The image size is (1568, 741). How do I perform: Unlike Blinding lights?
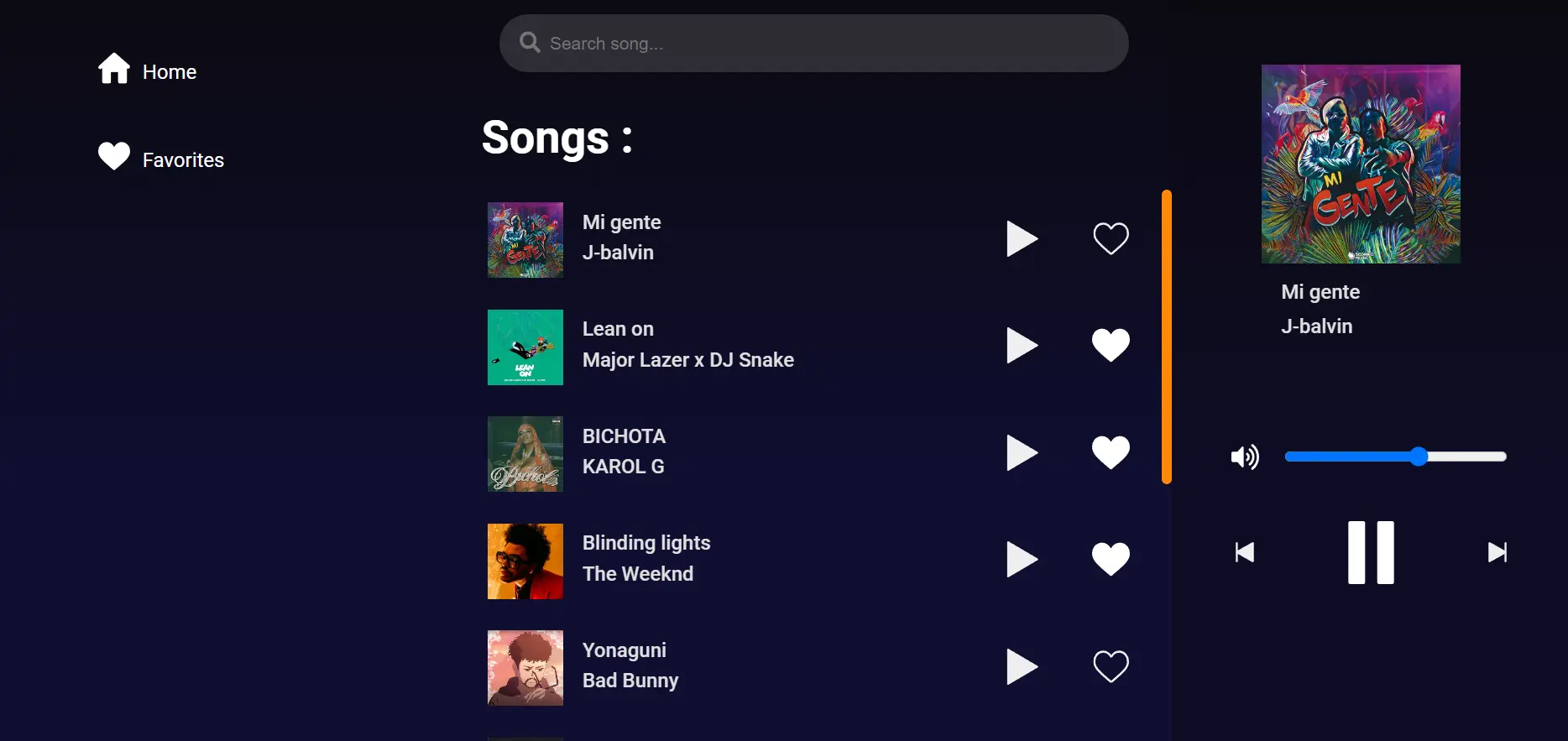pos(1111,560)
